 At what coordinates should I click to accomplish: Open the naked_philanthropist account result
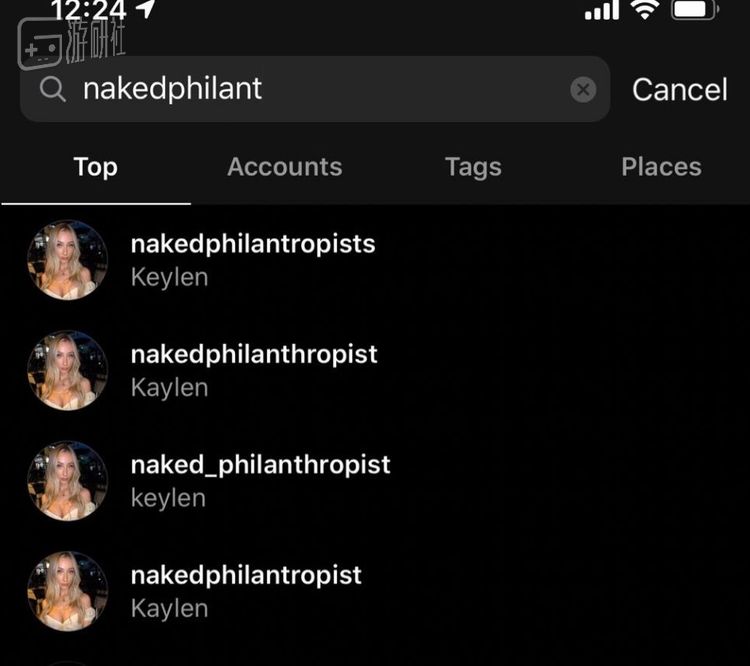tap(260, 480)
